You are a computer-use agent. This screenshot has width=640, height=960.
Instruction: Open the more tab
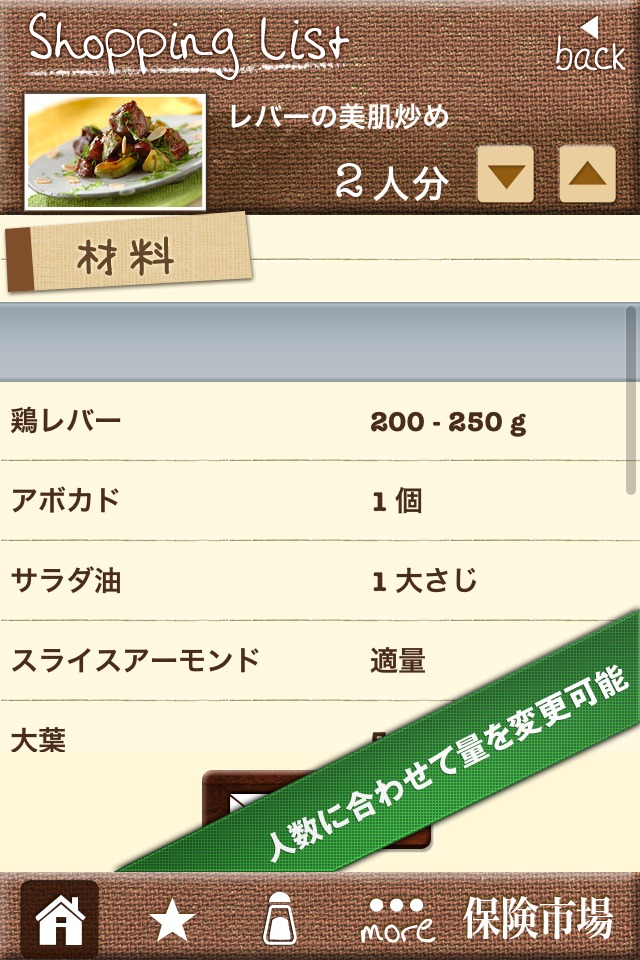(x=397, y=919)
